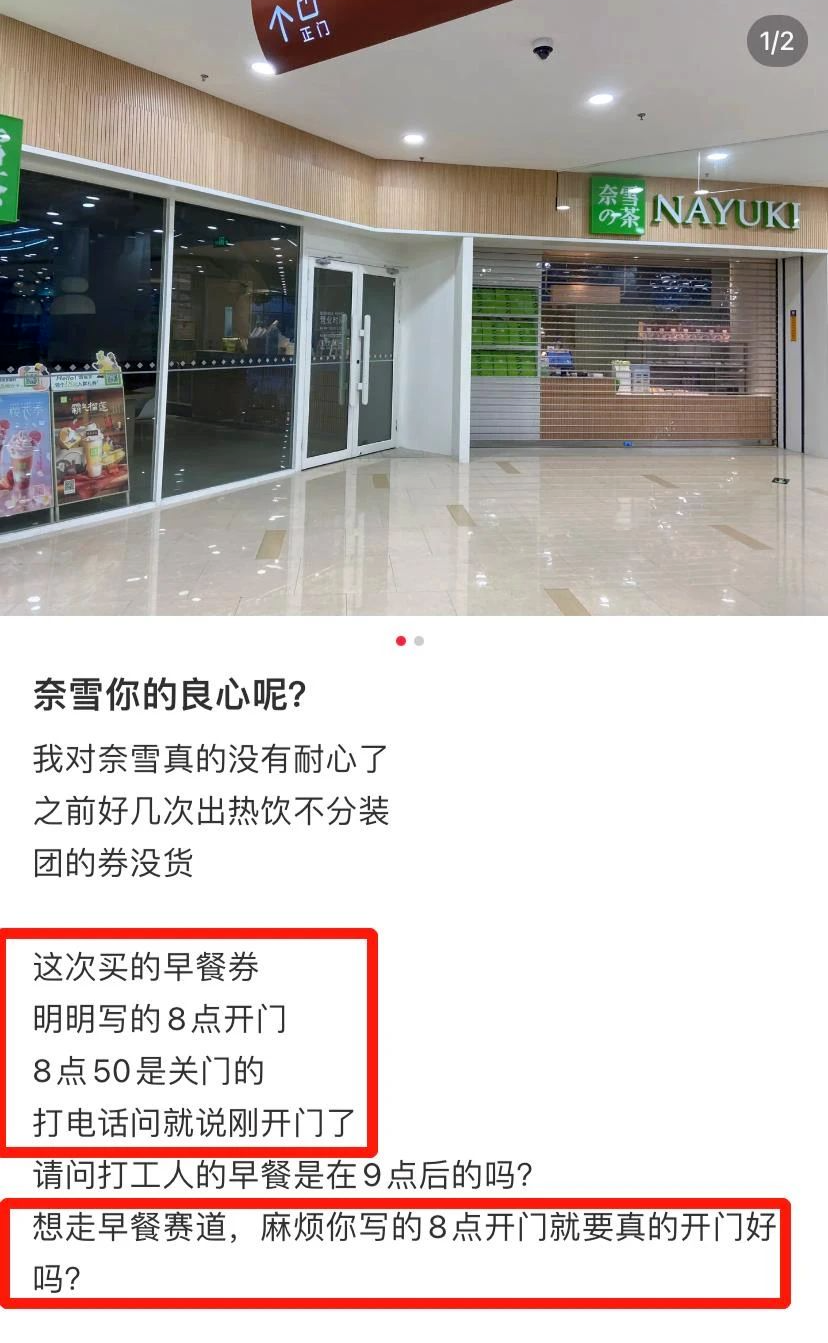Tap the second page indicator dot
The height and width of the screenshot is (1343, 828).
[419, 641]
